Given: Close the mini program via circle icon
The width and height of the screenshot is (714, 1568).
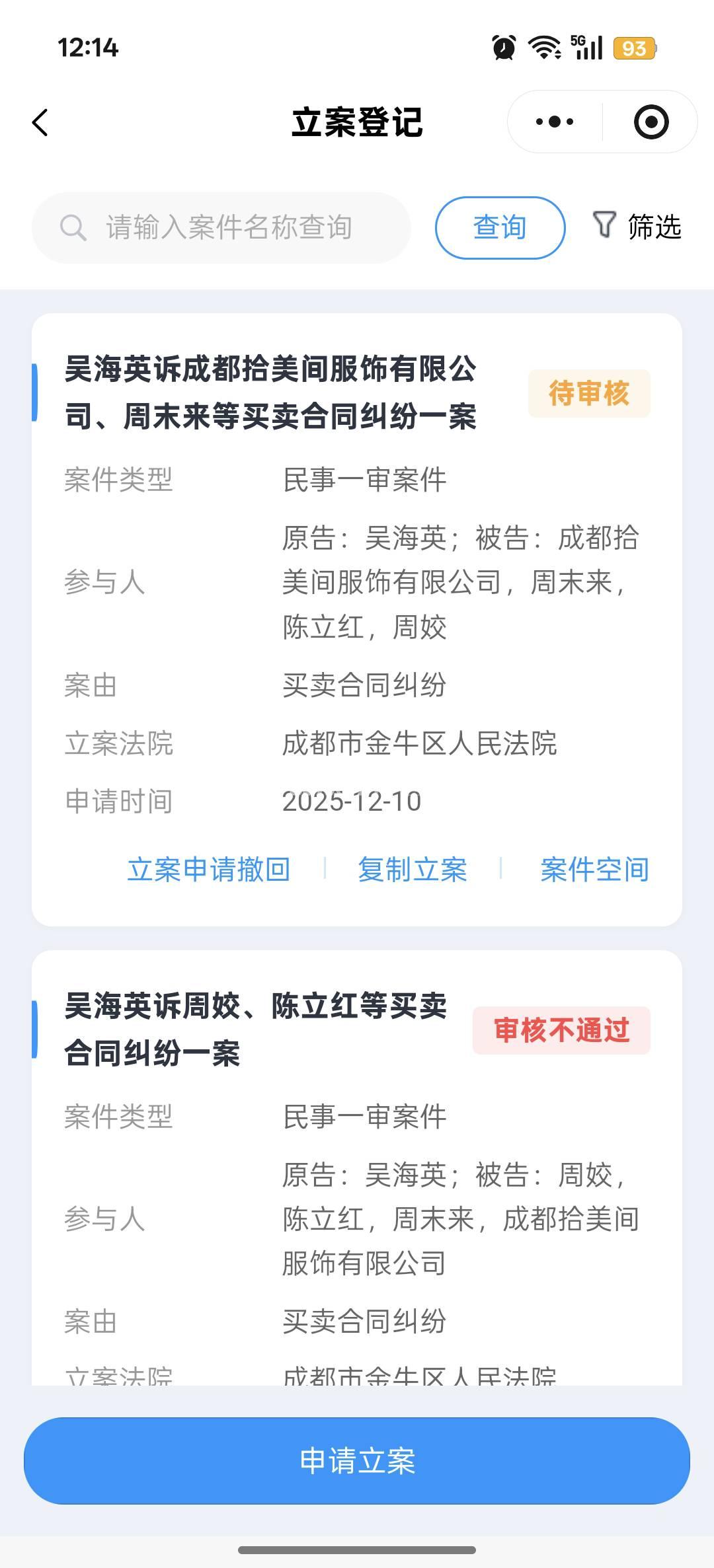Looking at the screenshot, I should pos(651,122).
